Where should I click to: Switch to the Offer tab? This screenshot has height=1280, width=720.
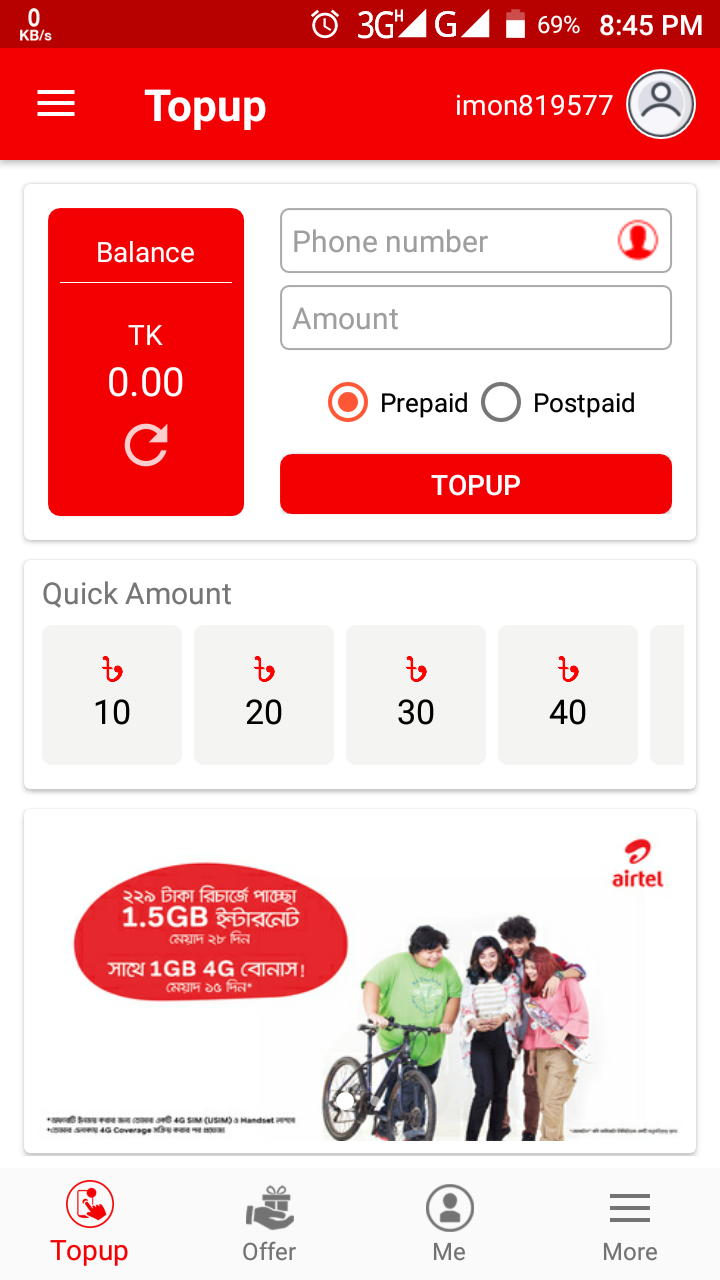(269, 1222)
